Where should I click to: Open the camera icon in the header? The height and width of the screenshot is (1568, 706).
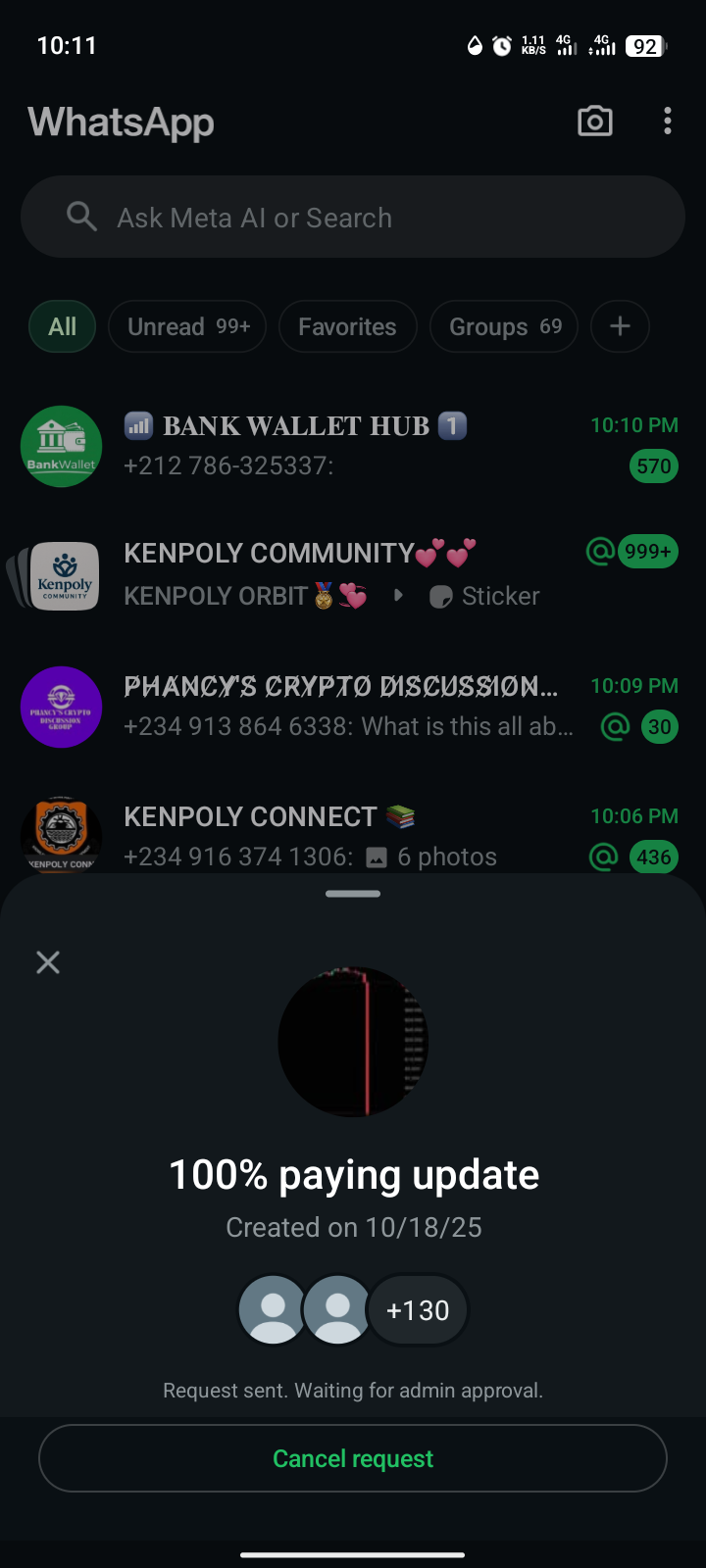click(595, 122)
